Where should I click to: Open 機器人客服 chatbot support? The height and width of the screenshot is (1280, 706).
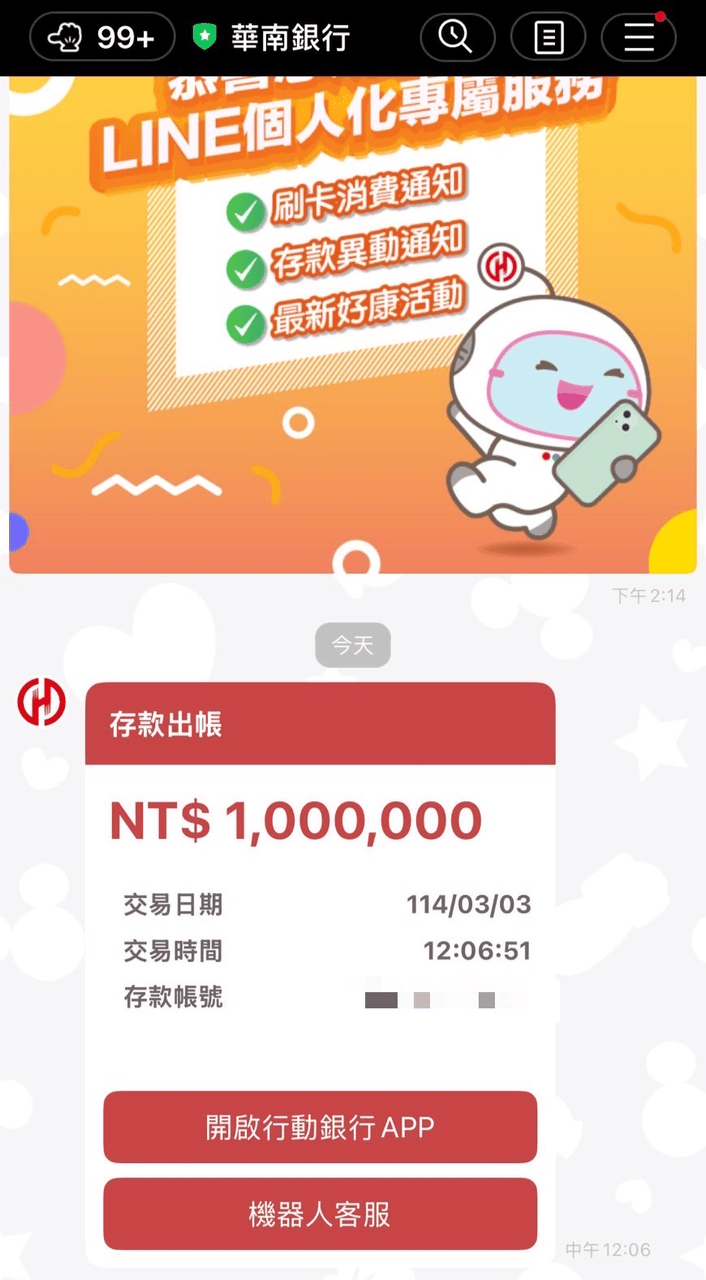320,1214
